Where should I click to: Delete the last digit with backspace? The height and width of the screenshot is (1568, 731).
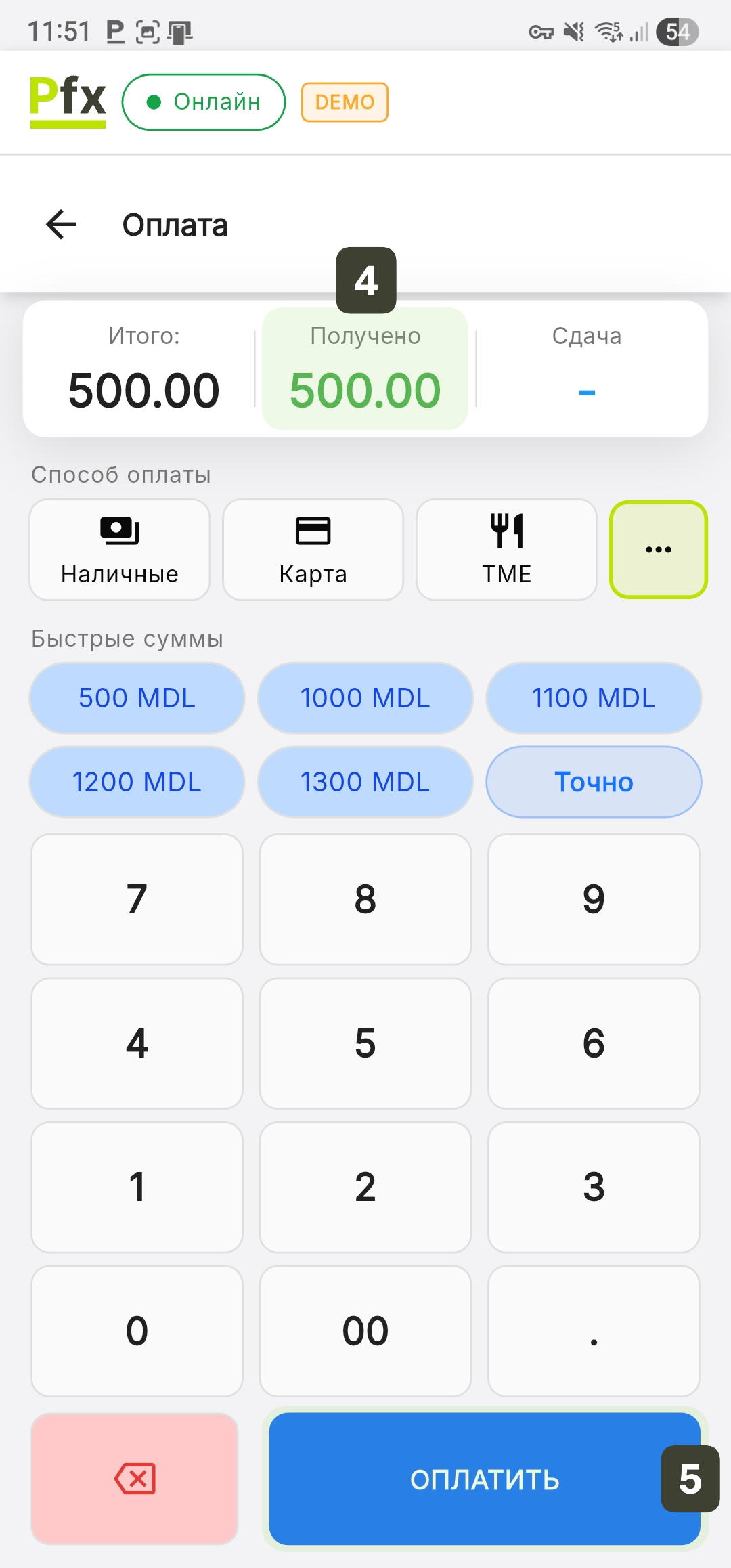tap(135, 1479)
